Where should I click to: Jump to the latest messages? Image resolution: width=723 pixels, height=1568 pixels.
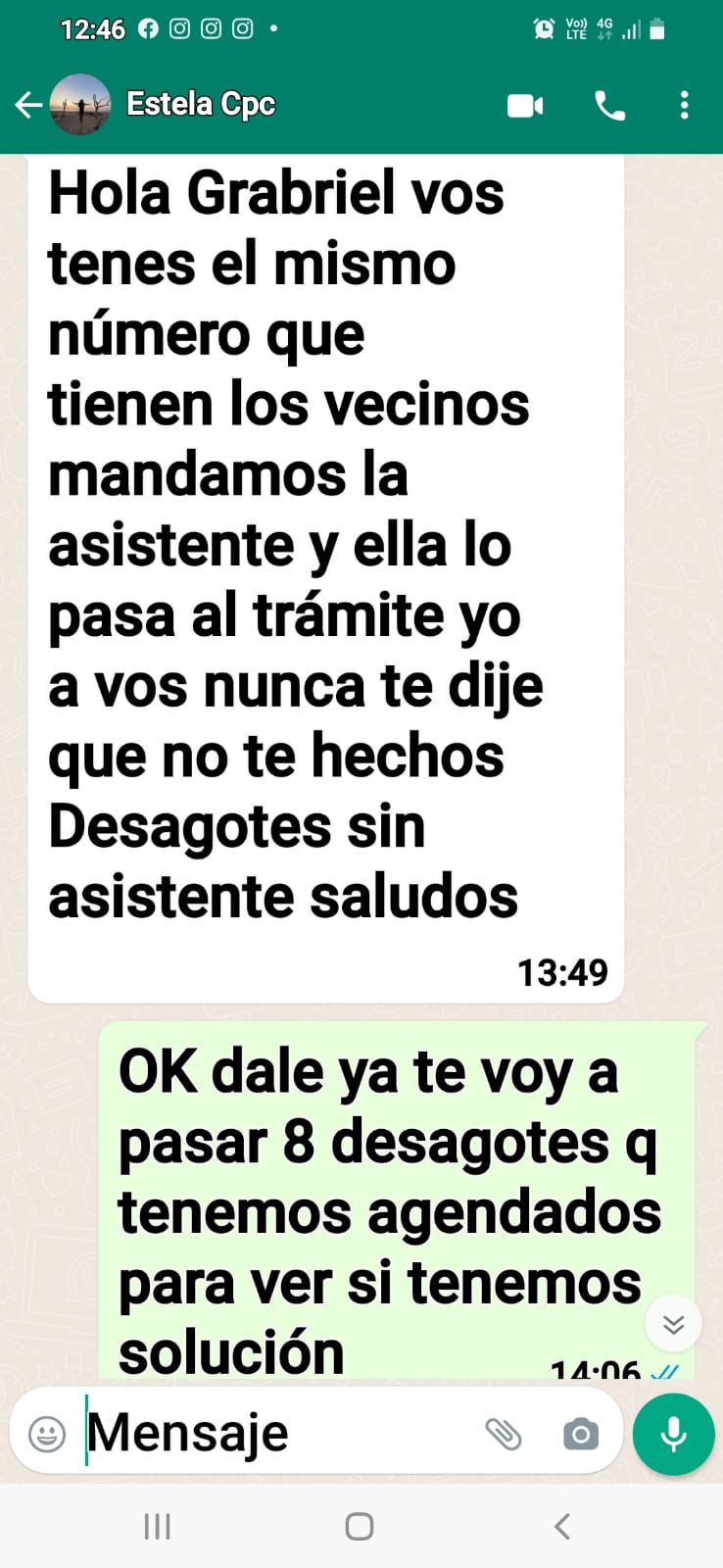tap(673, 1324)
